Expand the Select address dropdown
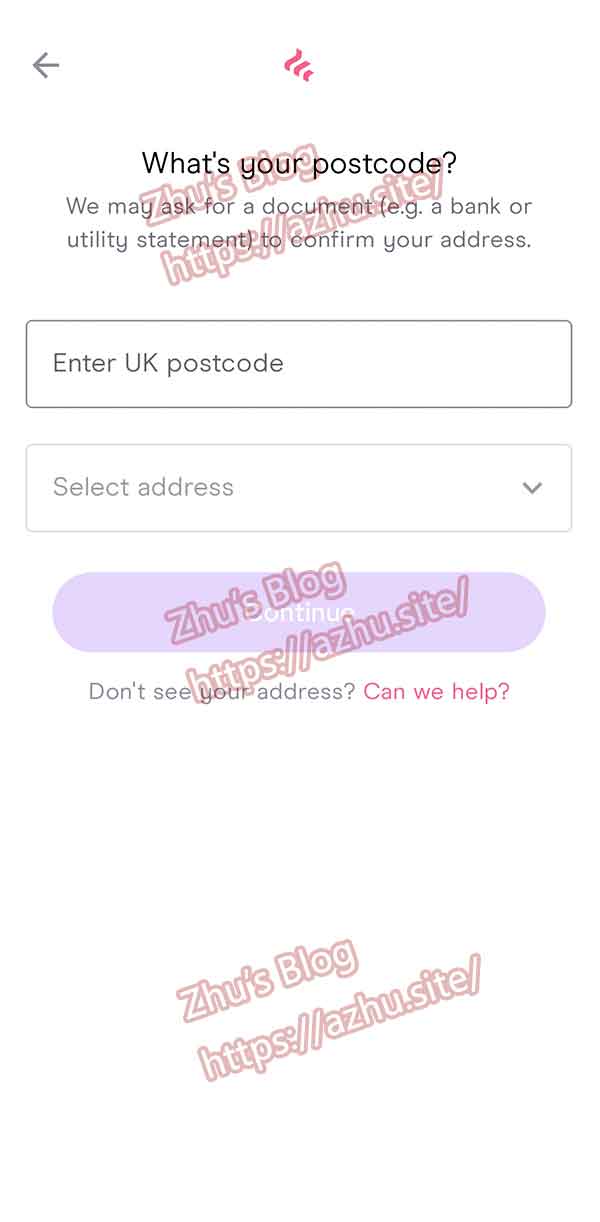The image size is (600, 1222). [x=298, y=488]
